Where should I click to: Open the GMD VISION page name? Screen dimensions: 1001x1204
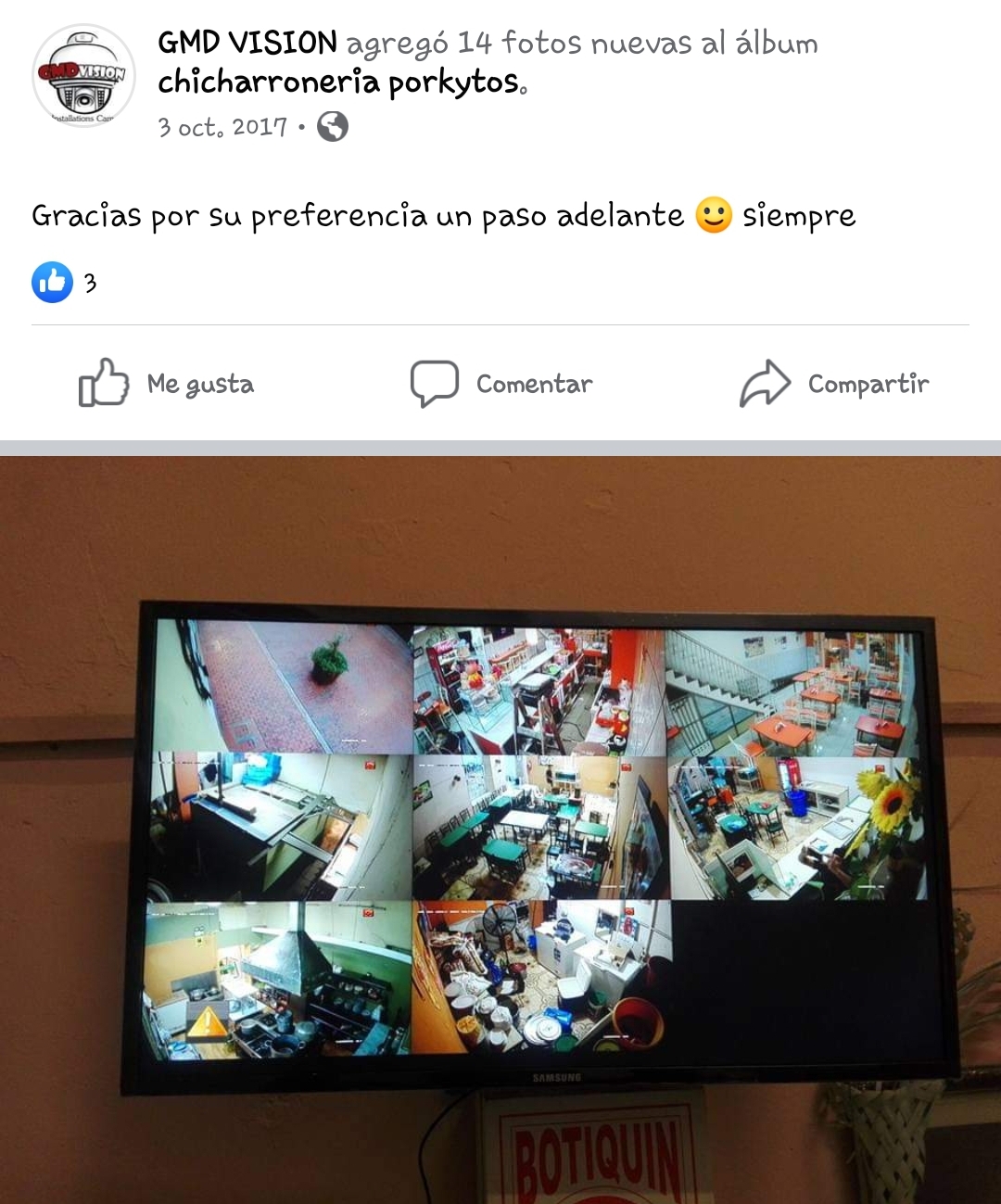click(x=247, y=43)
